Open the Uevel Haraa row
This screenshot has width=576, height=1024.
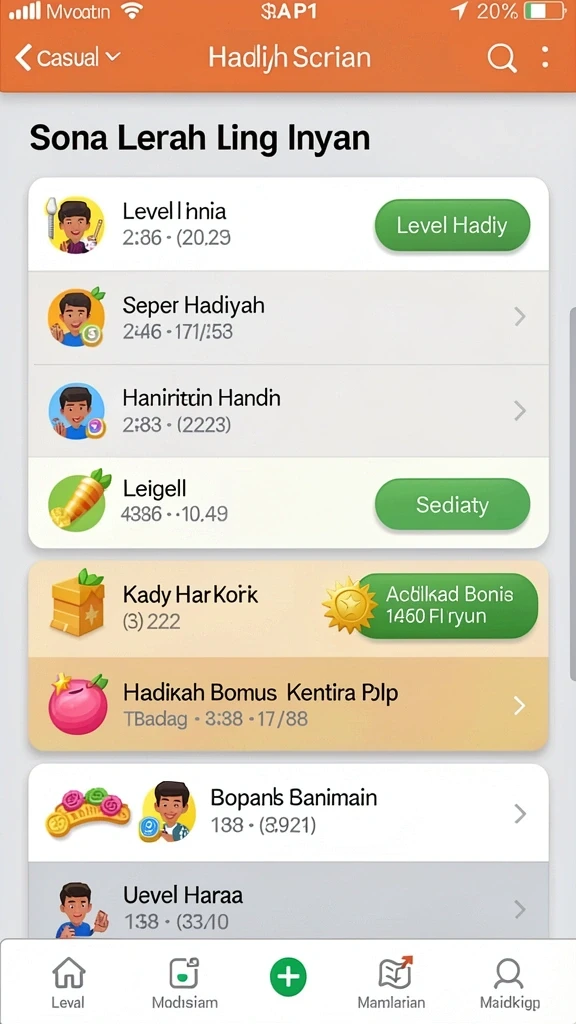(x=288, y=901)
